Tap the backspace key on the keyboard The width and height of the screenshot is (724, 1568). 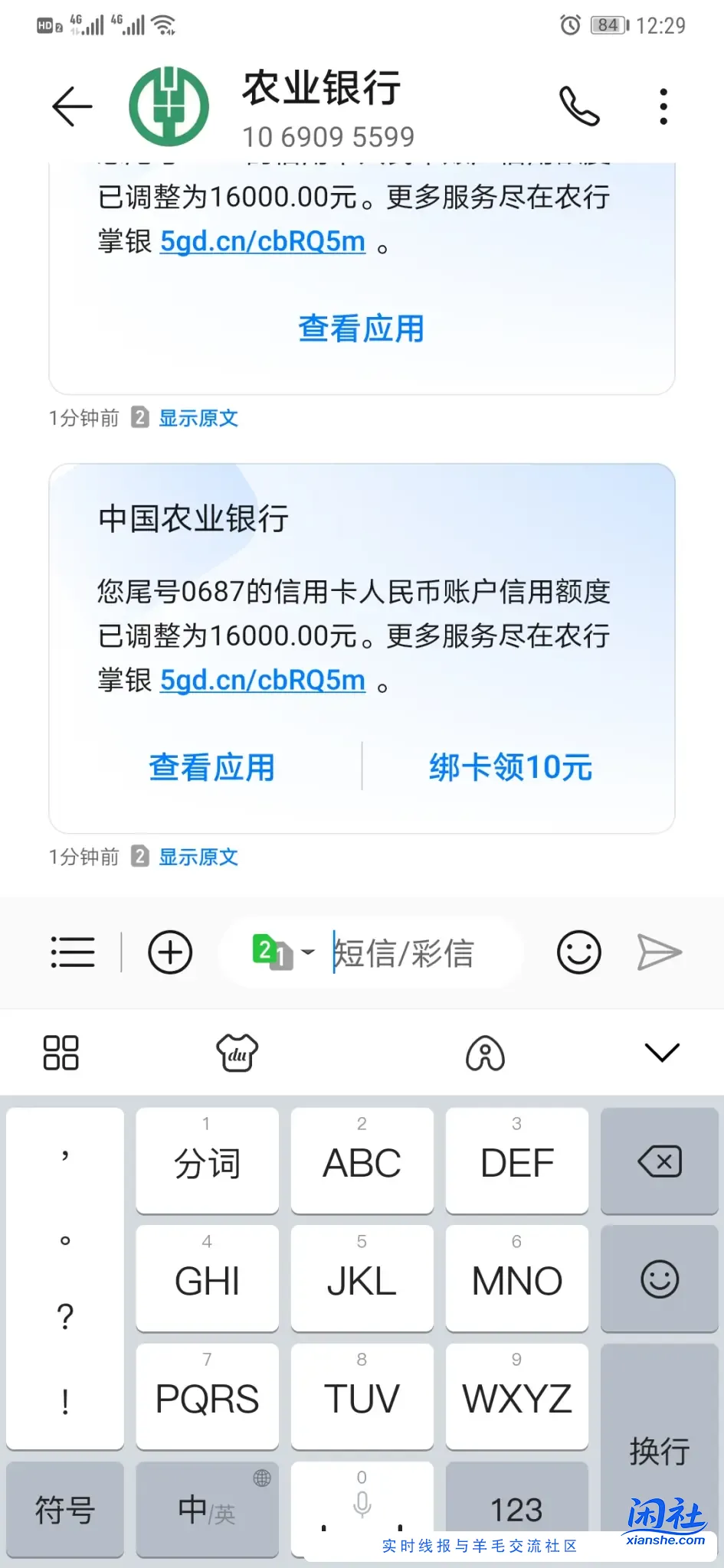point(660,1161)
